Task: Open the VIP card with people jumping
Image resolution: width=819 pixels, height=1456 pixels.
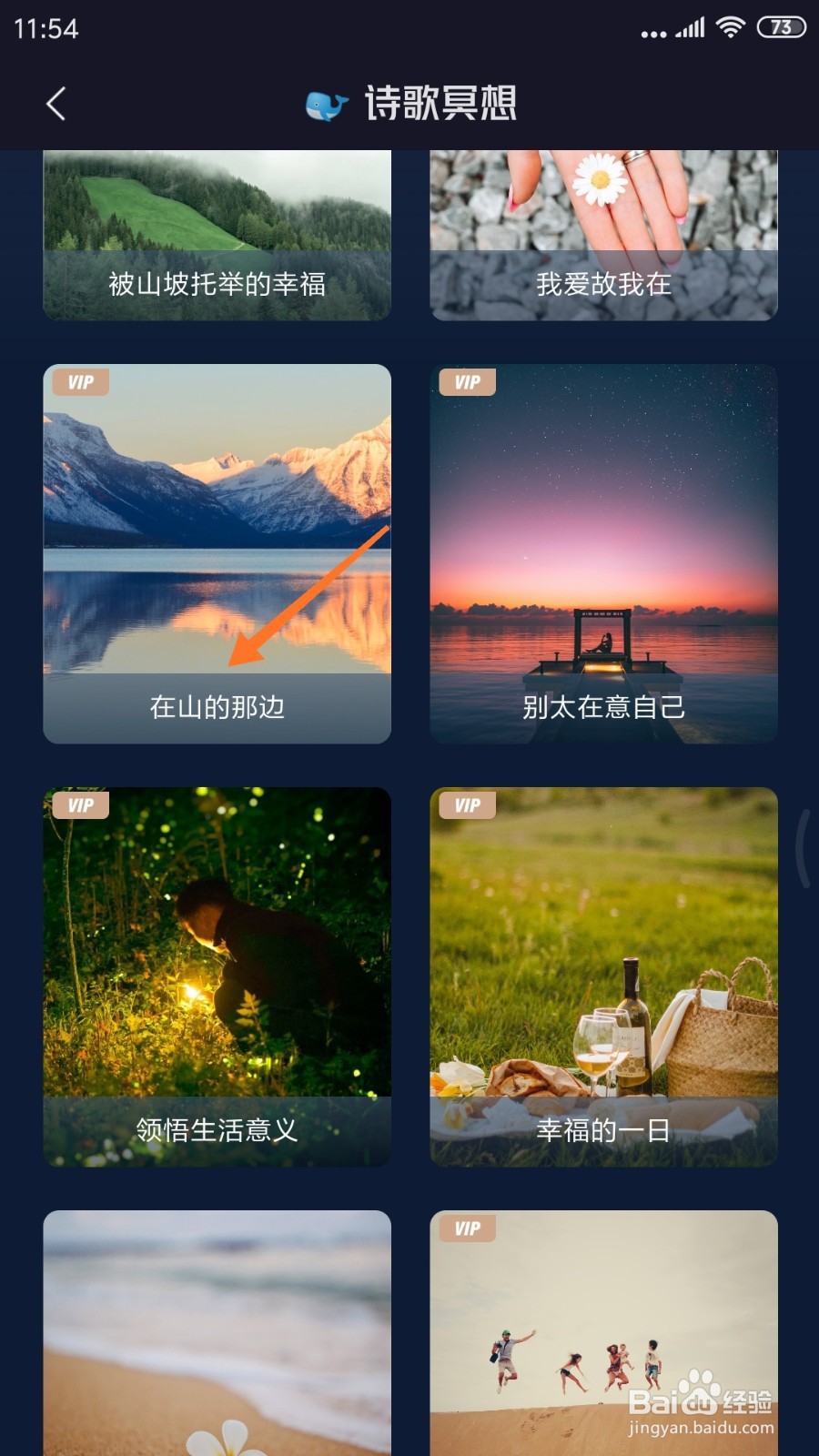Action: point(603,1333)
